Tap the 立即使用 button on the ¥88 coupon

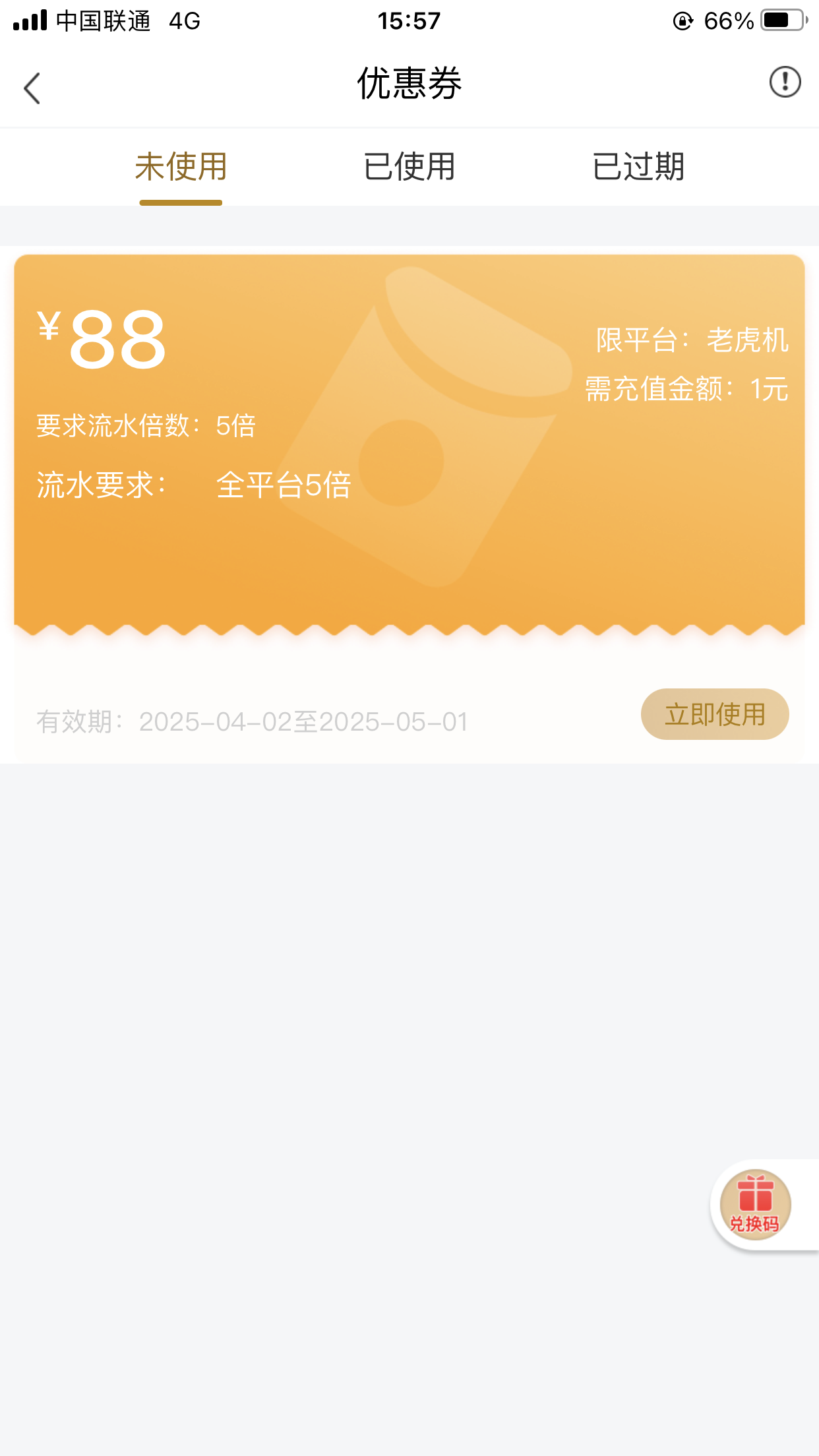click(715, 714)
